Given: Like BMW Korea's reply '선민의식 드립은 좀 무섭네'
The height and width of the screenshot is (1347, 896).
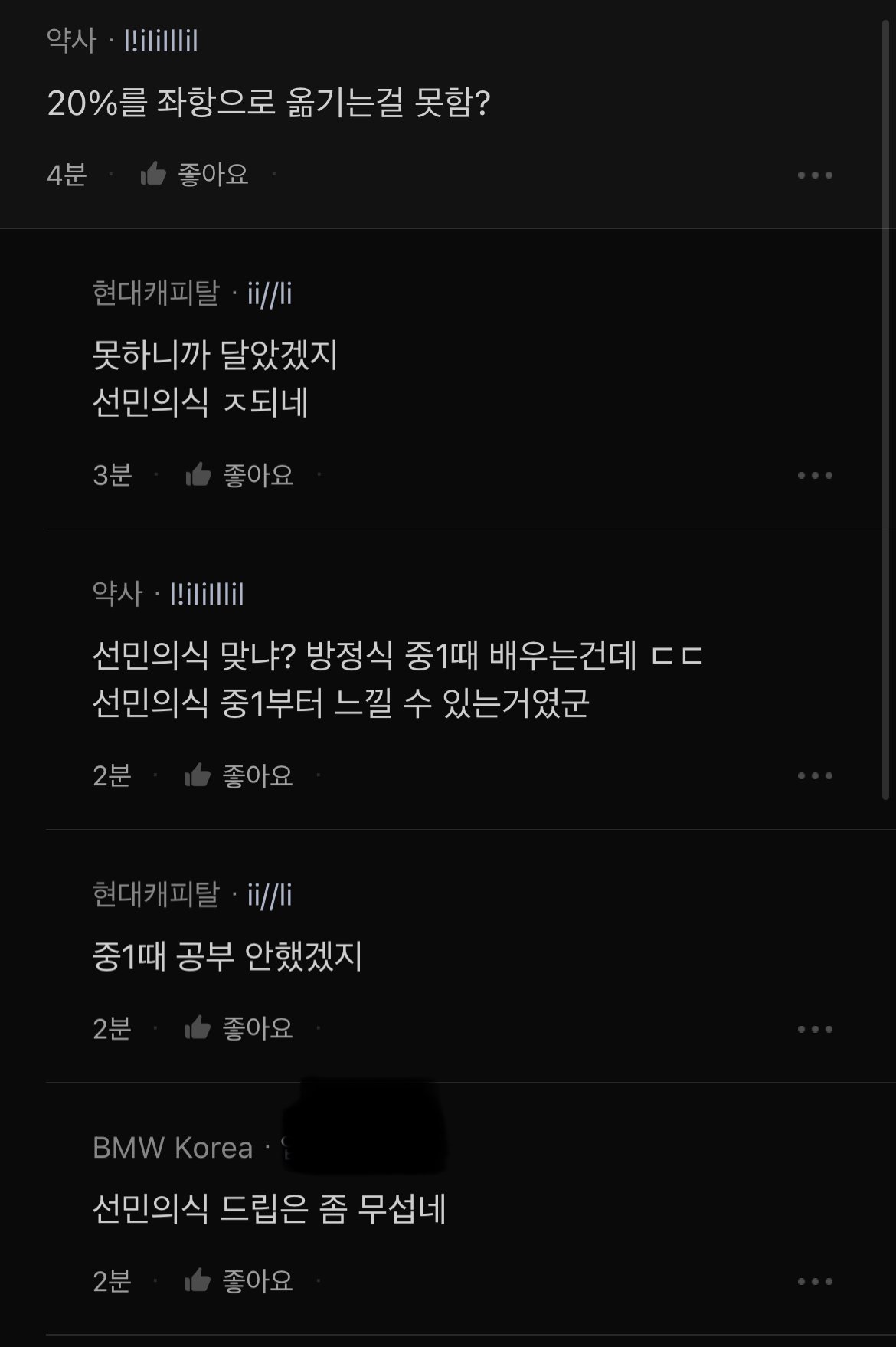Looking at the screenshot, I should (x=239, y=1280).
